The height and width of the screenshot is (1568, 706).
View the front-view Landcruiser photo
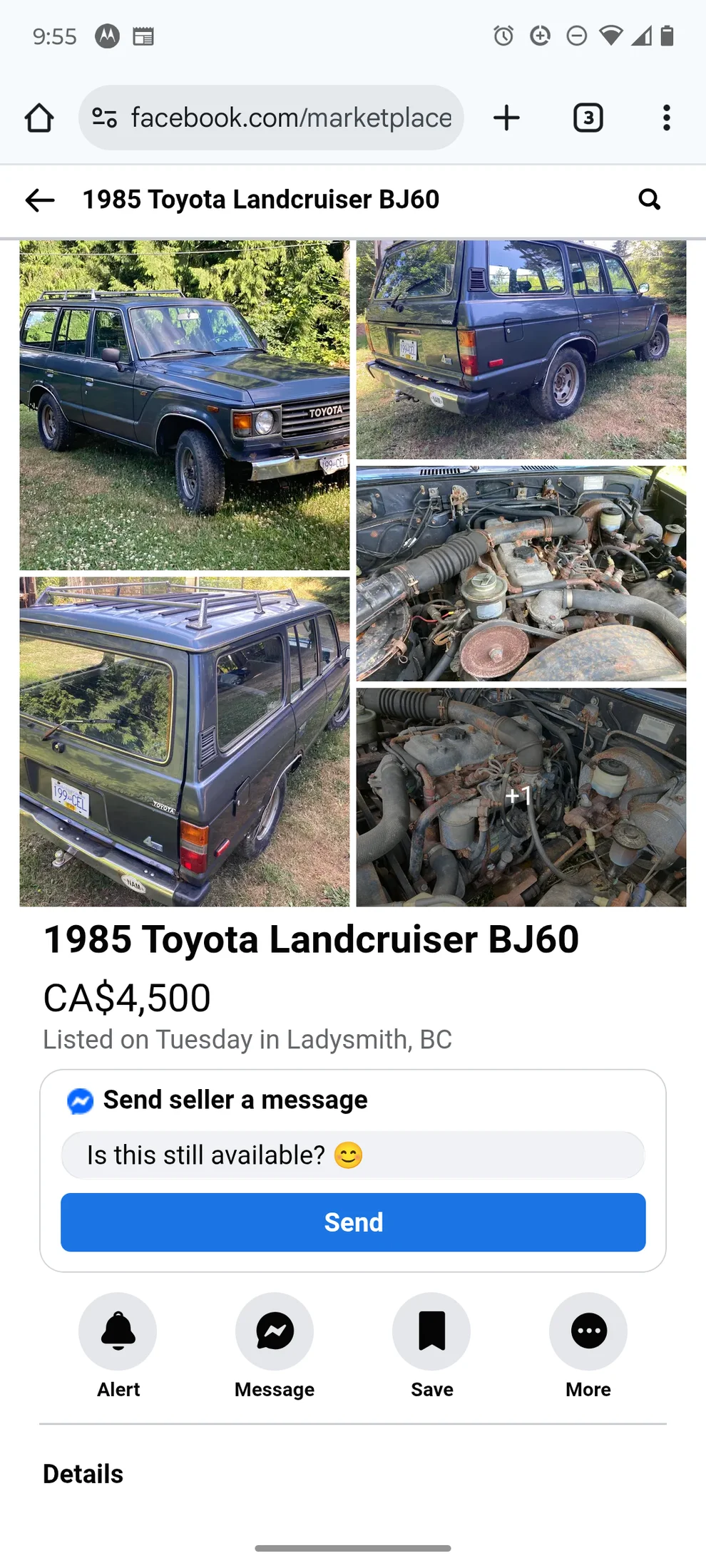184,405
